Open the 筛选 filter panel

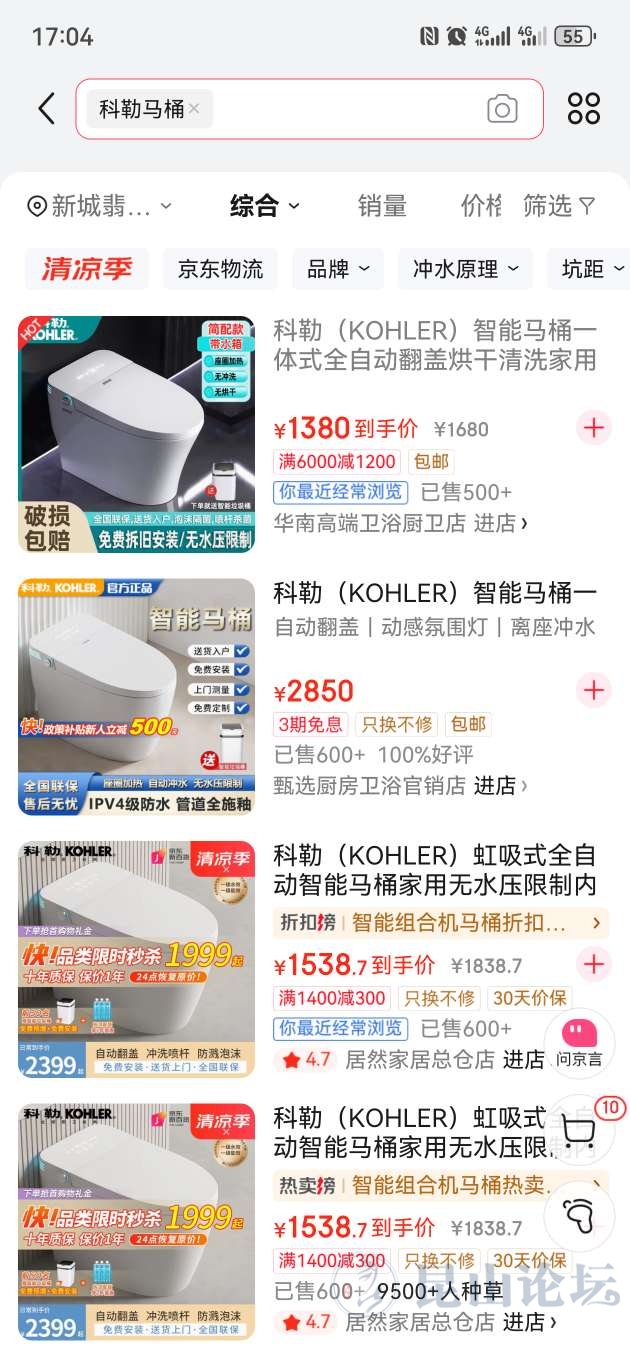pyautogui.click(x=559, y=206)
